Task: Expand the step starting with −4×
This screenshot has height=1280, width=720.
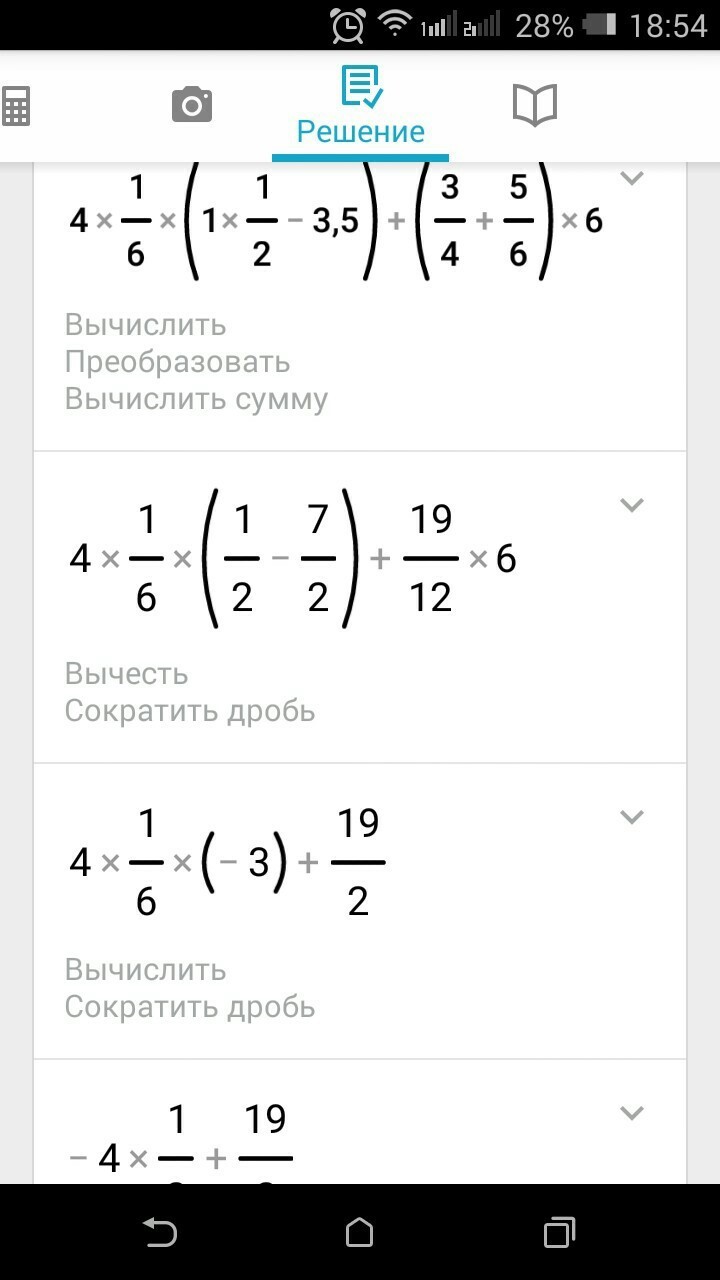Action: click(631, 1113)
